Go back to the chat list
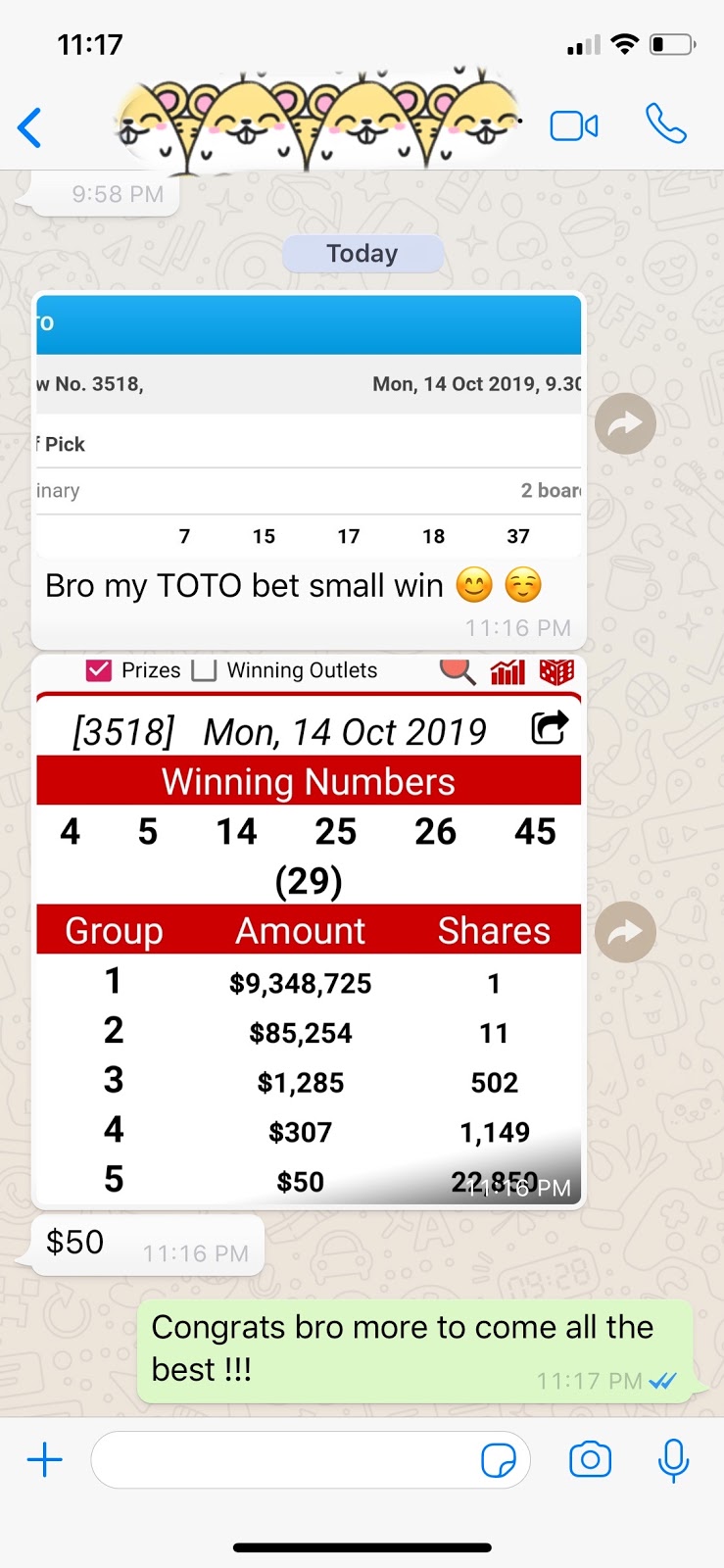This screenshot has width=724, height=1568. coord(30,127)
